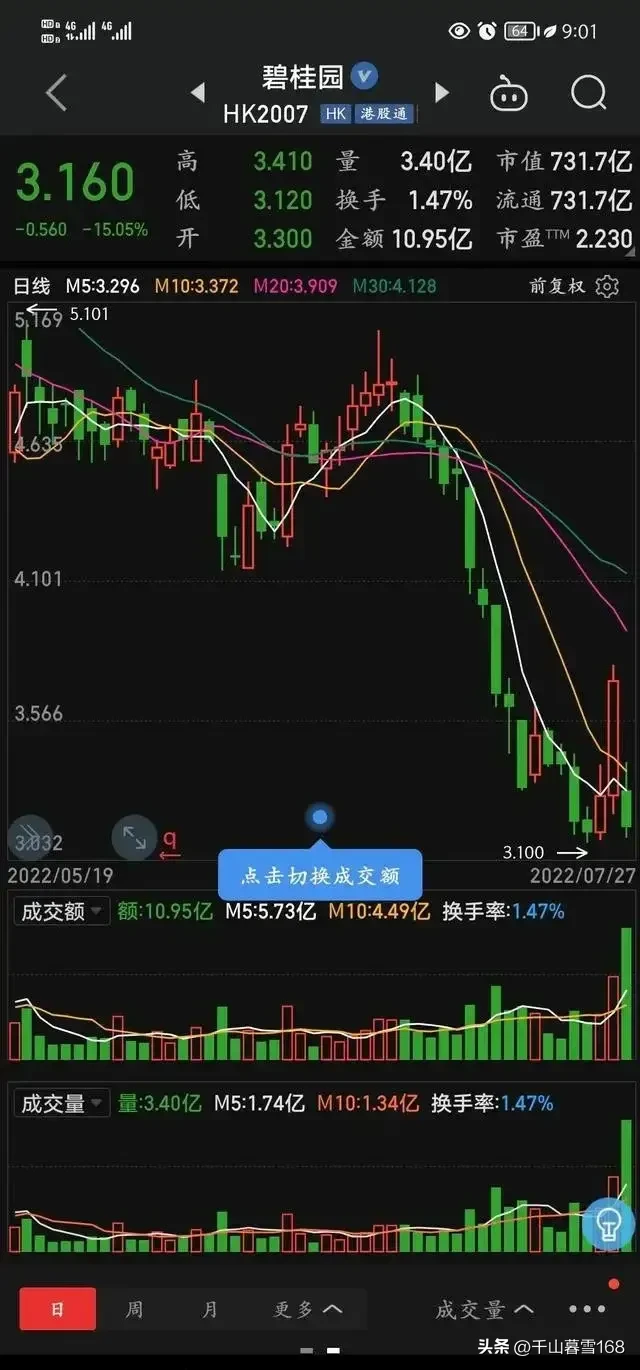This screenshot has height=1370, width=640.
Task: Open stock search magnifier
Action: pos(588,93)
